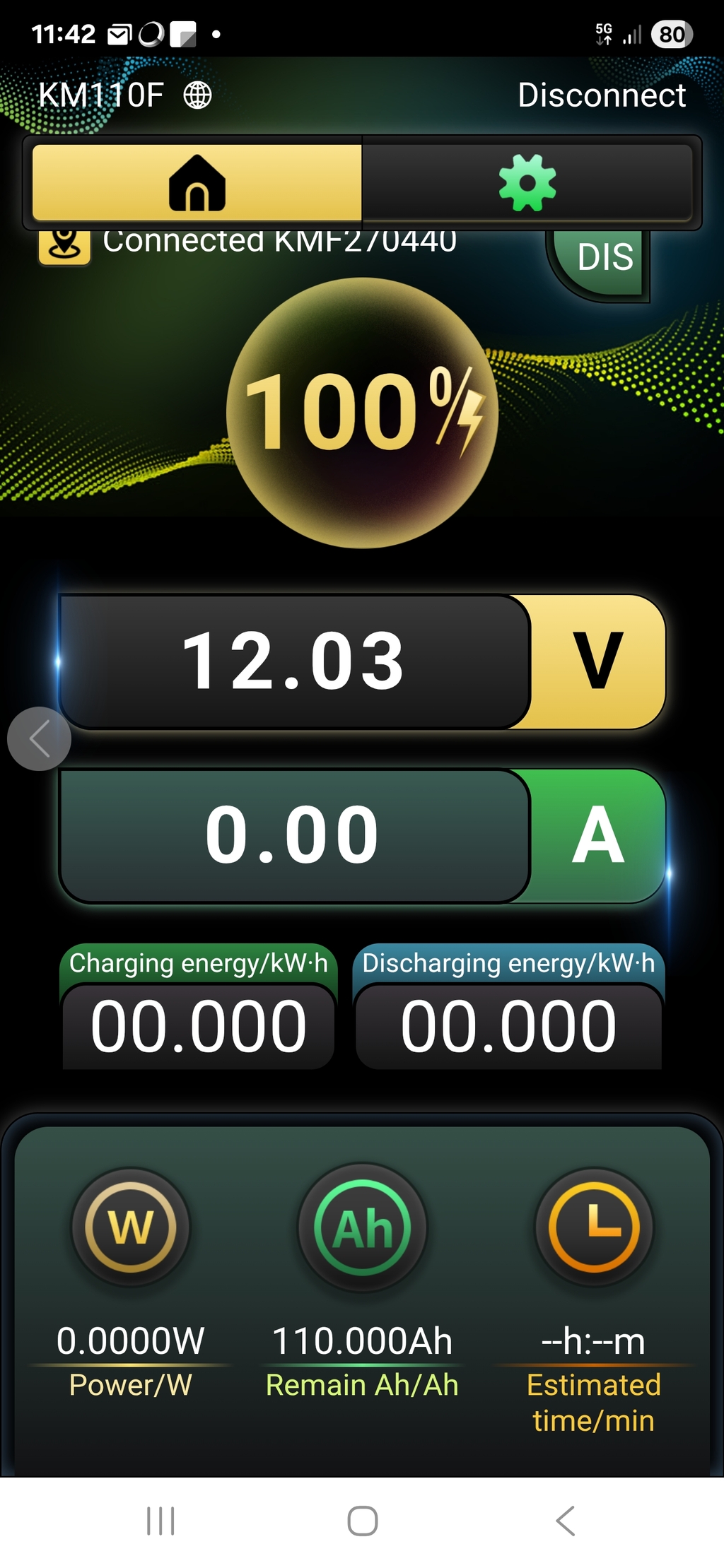The image size is (724, 1568).
Task: Open recent apps from the navigation bar
Action: 160,1521
